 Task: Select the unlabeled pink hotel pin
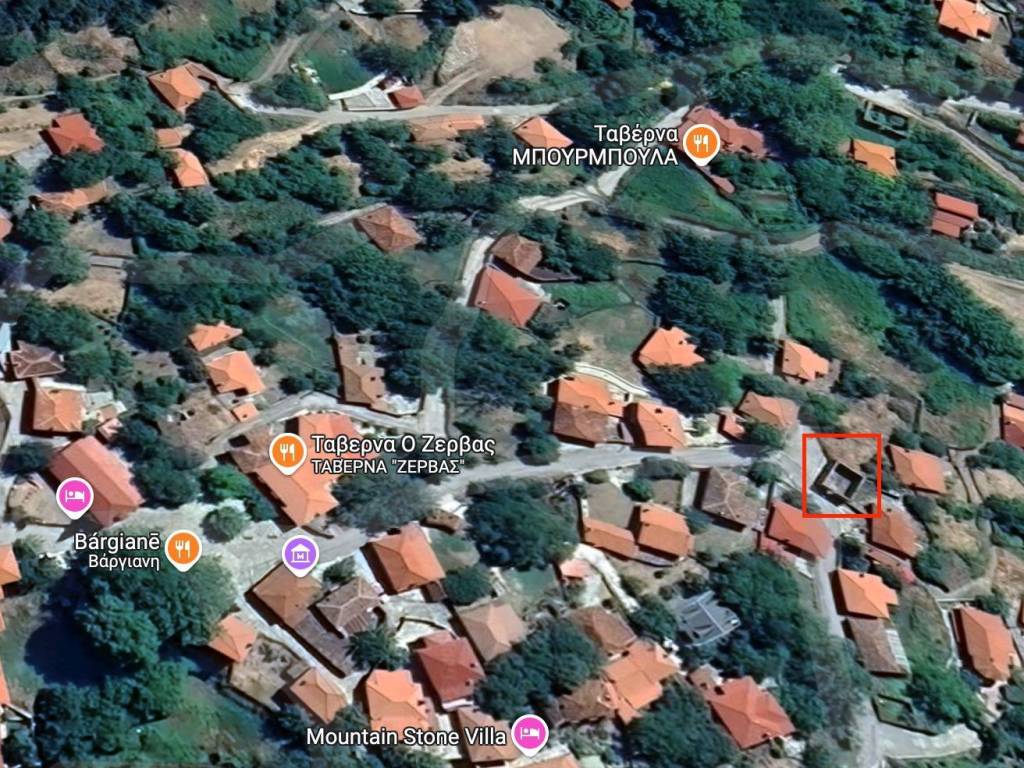(x=74, y=496)
